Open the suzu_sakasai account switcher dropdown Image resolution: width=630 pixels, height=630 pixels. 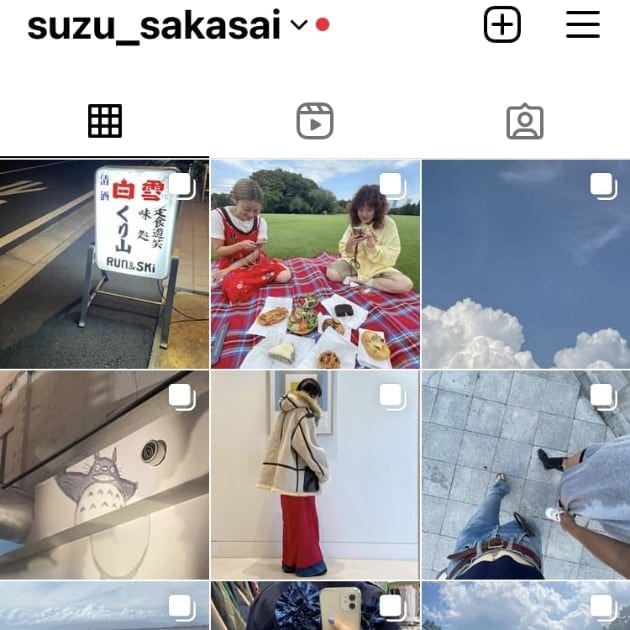click(x=298, y=26)
